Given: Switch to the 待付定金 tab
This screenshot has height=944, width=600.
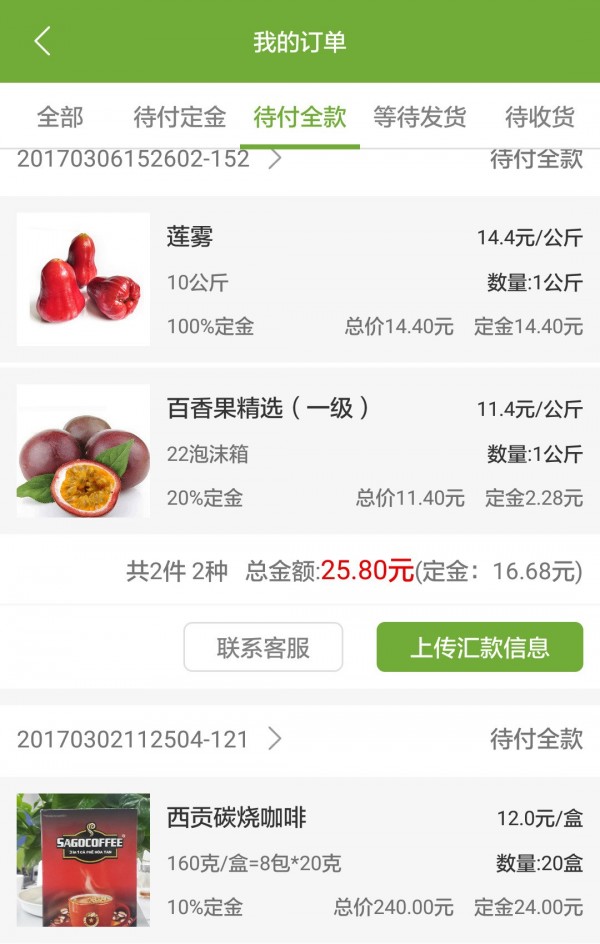Looking at the screenshot, I should [x=180, y=117].
